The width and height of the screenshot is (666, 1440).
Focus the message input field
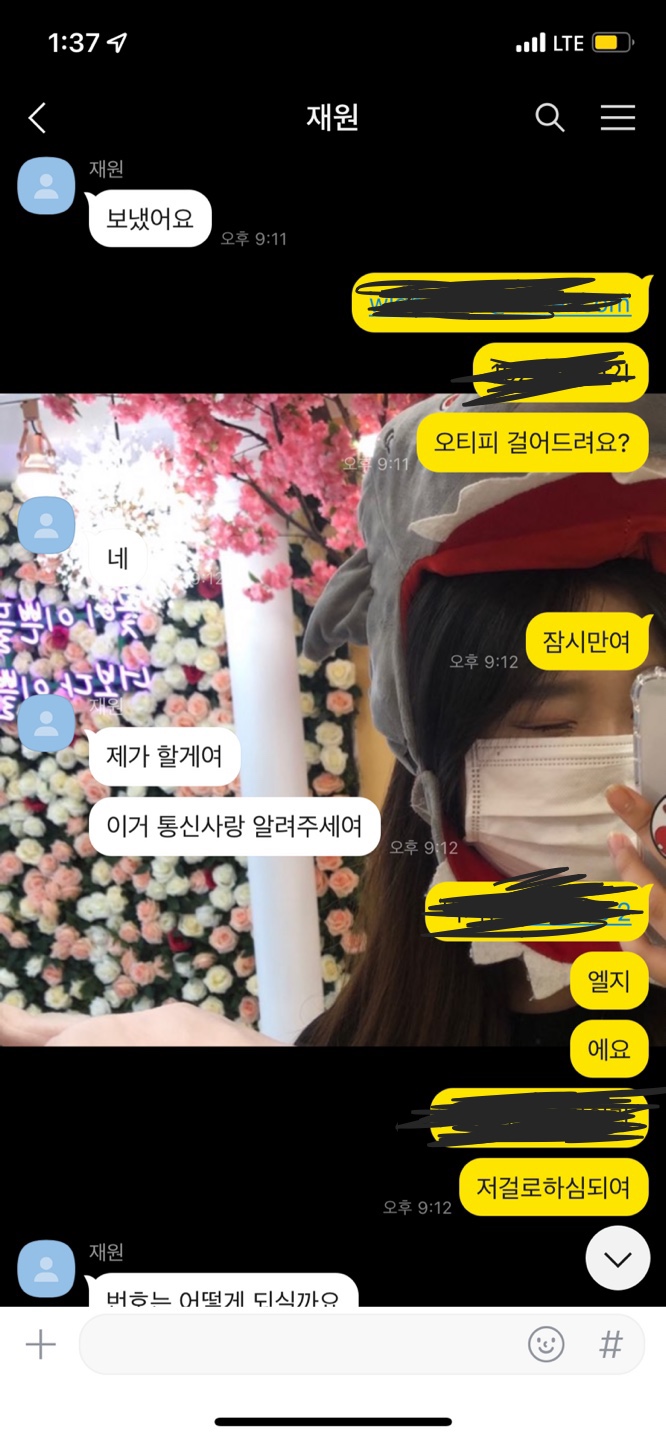click(300, 1345)
